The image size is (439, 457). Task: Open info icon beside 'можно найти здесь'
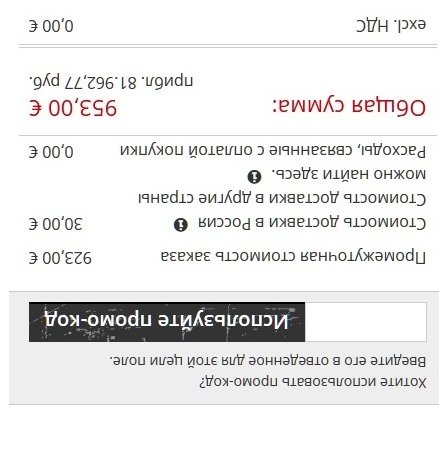click(x=254, y=177)
